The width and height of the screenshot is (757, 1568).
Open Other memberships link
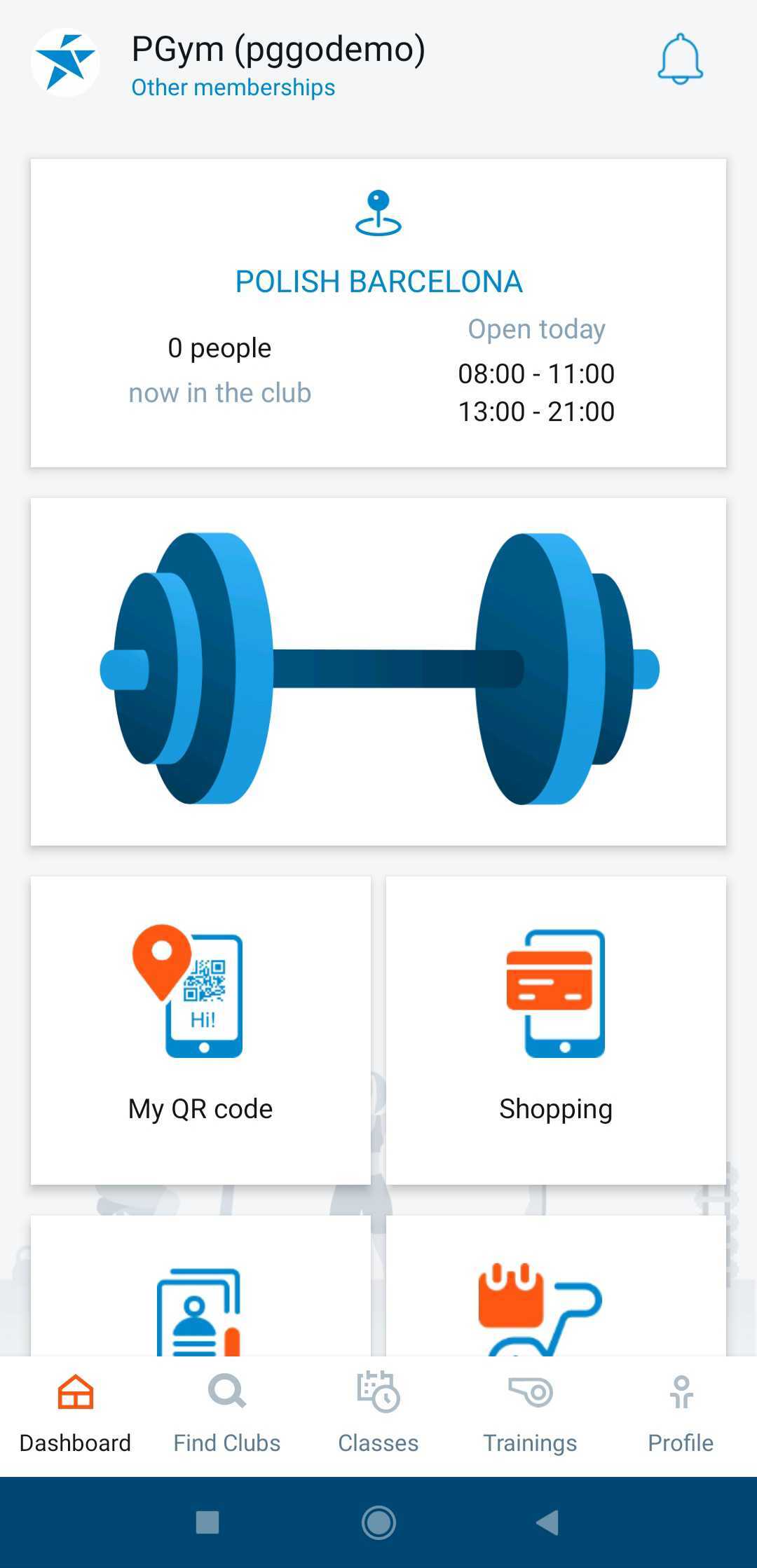[233, 88]
